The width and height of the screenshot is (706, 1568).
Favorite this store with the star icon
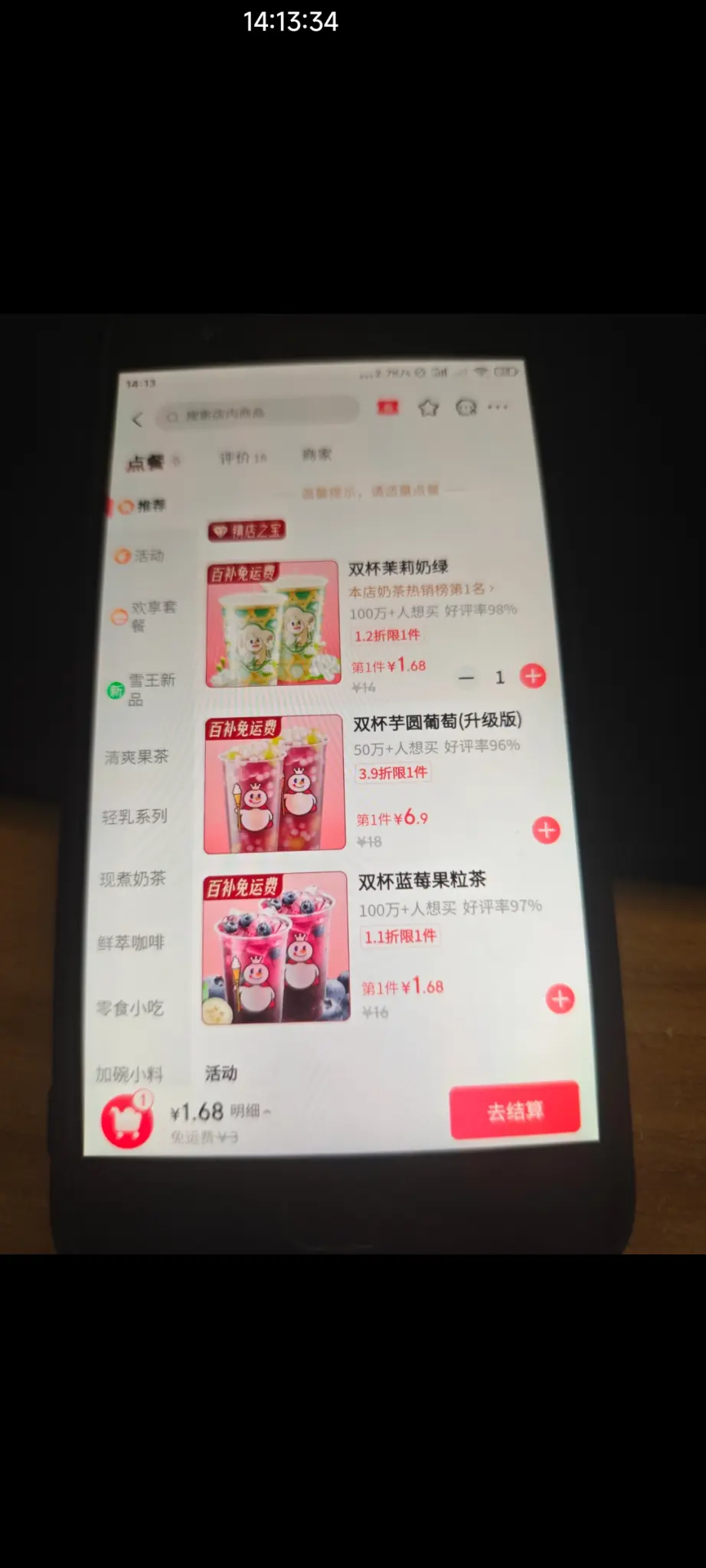428,408
